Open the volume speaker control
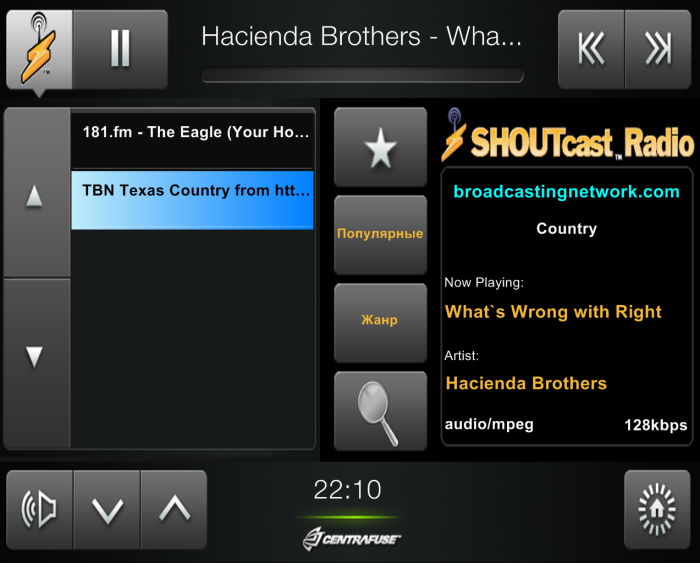The height and width of the screenshot is (563, 700). click(40, 510)
